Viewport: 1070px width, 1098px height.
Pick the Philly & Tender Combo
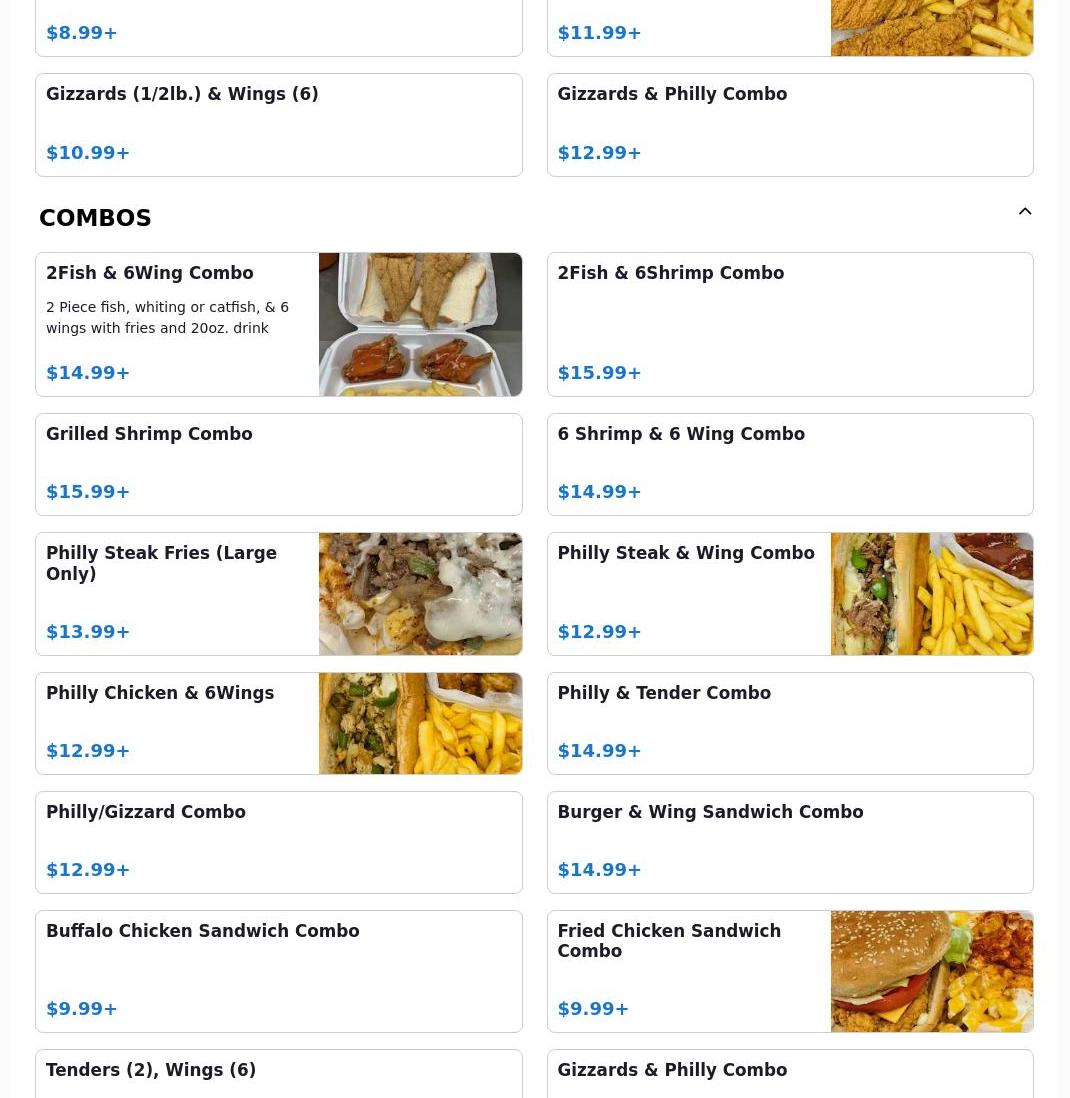point(789,723)
